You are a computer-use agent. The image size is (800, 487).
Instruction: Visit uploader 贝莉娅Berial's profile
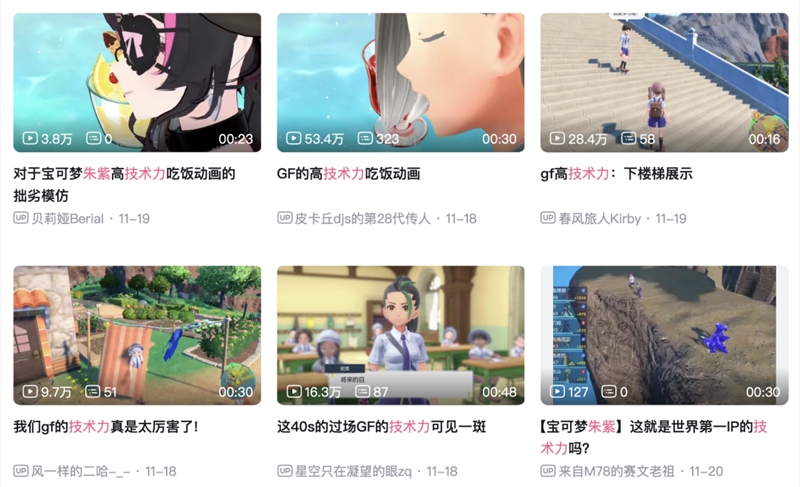click(x=67, y=218)
